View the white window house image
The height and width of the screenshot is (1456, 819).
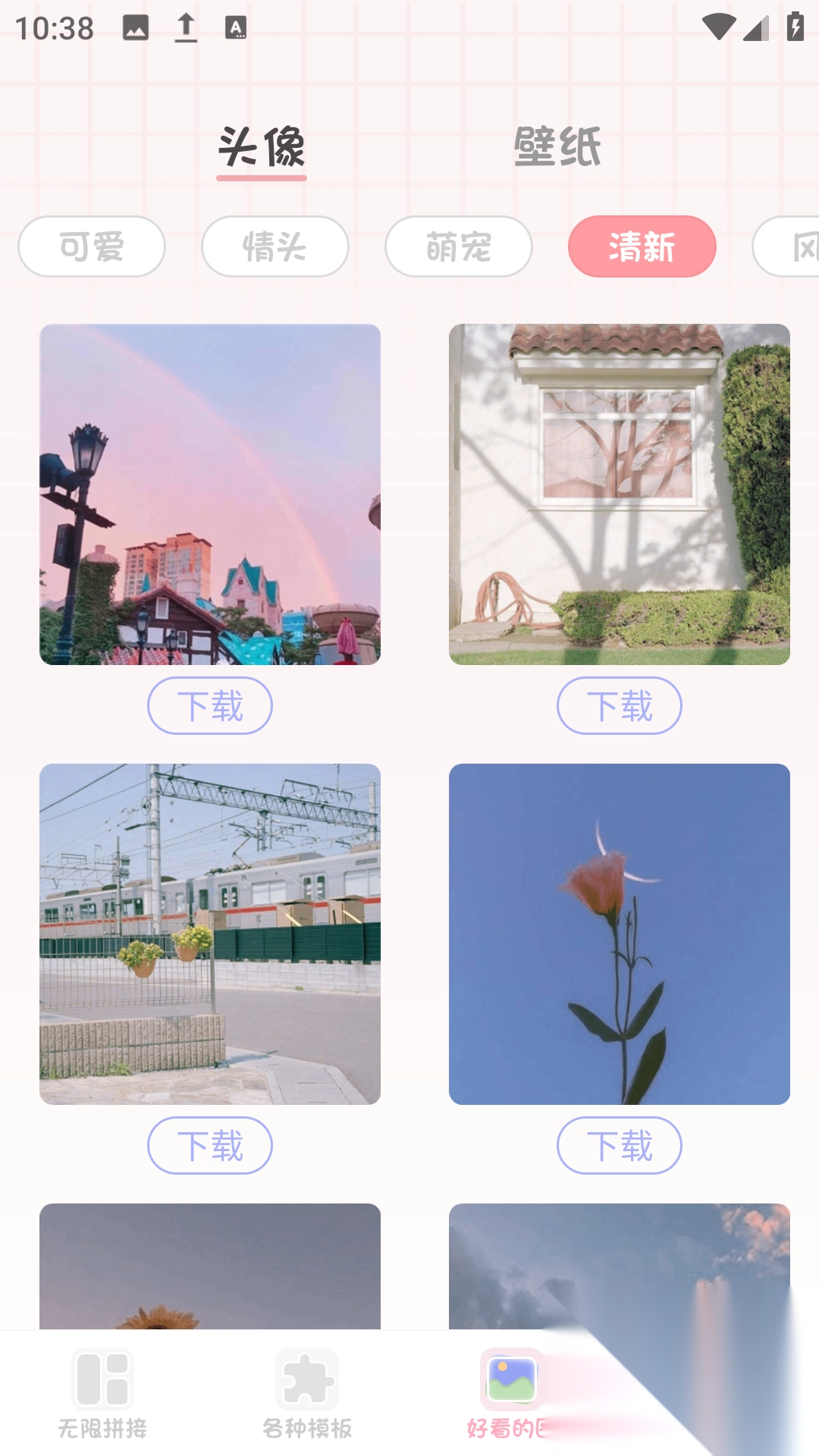[x=620, y=494]
